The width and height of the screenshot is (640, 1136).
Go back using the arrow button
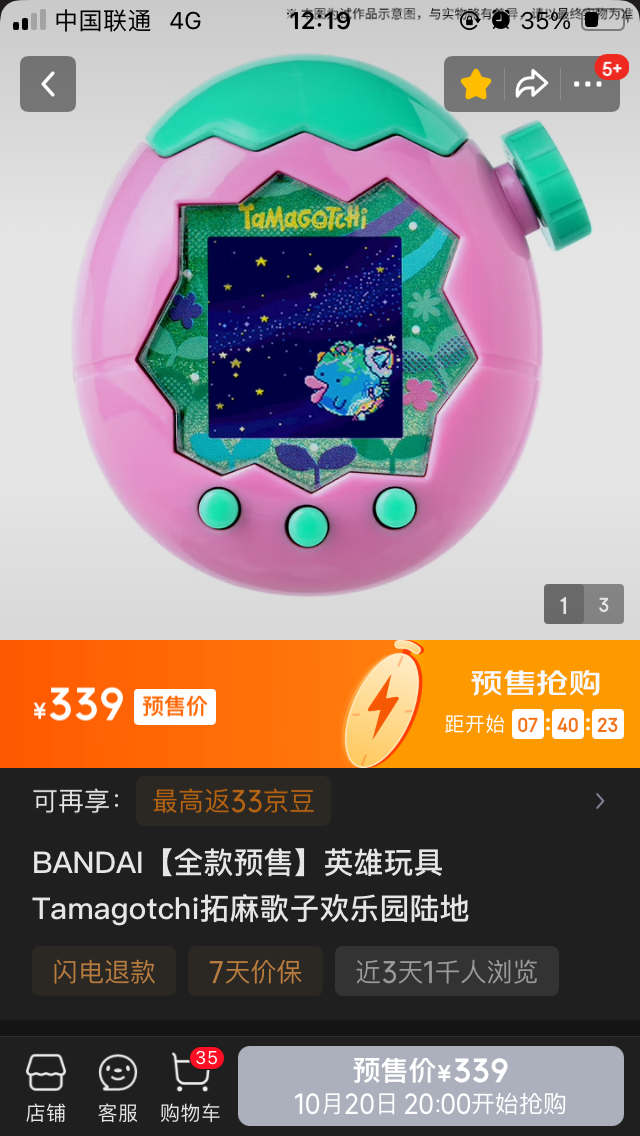tap(48, 84)
